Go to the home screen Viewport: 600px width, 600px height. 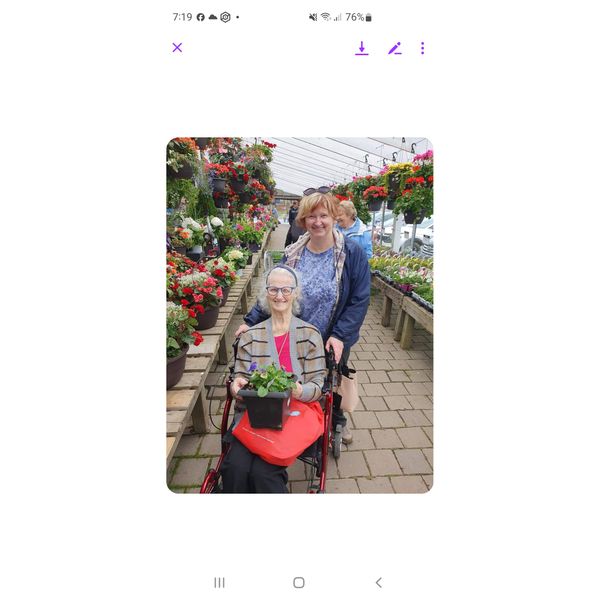click(299, 582)
